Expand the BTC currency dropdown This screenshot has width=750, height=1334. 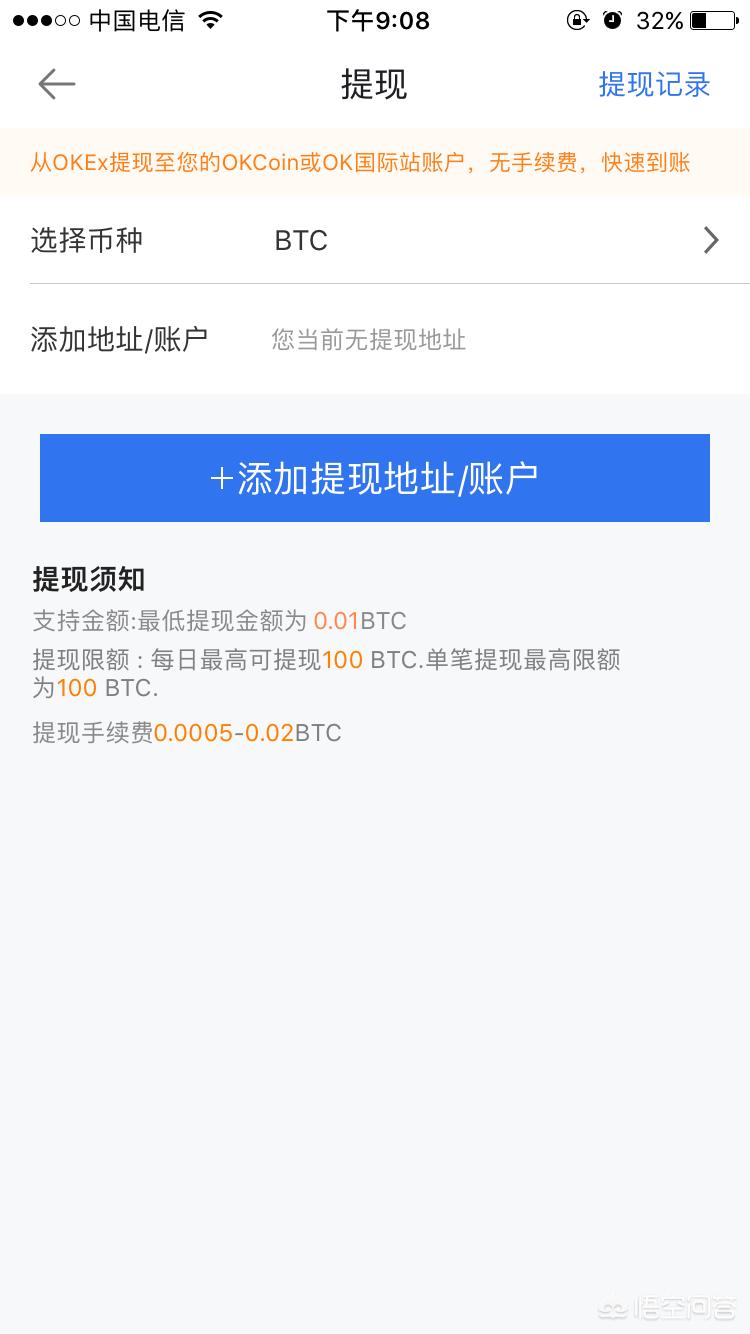coord(301,240)
